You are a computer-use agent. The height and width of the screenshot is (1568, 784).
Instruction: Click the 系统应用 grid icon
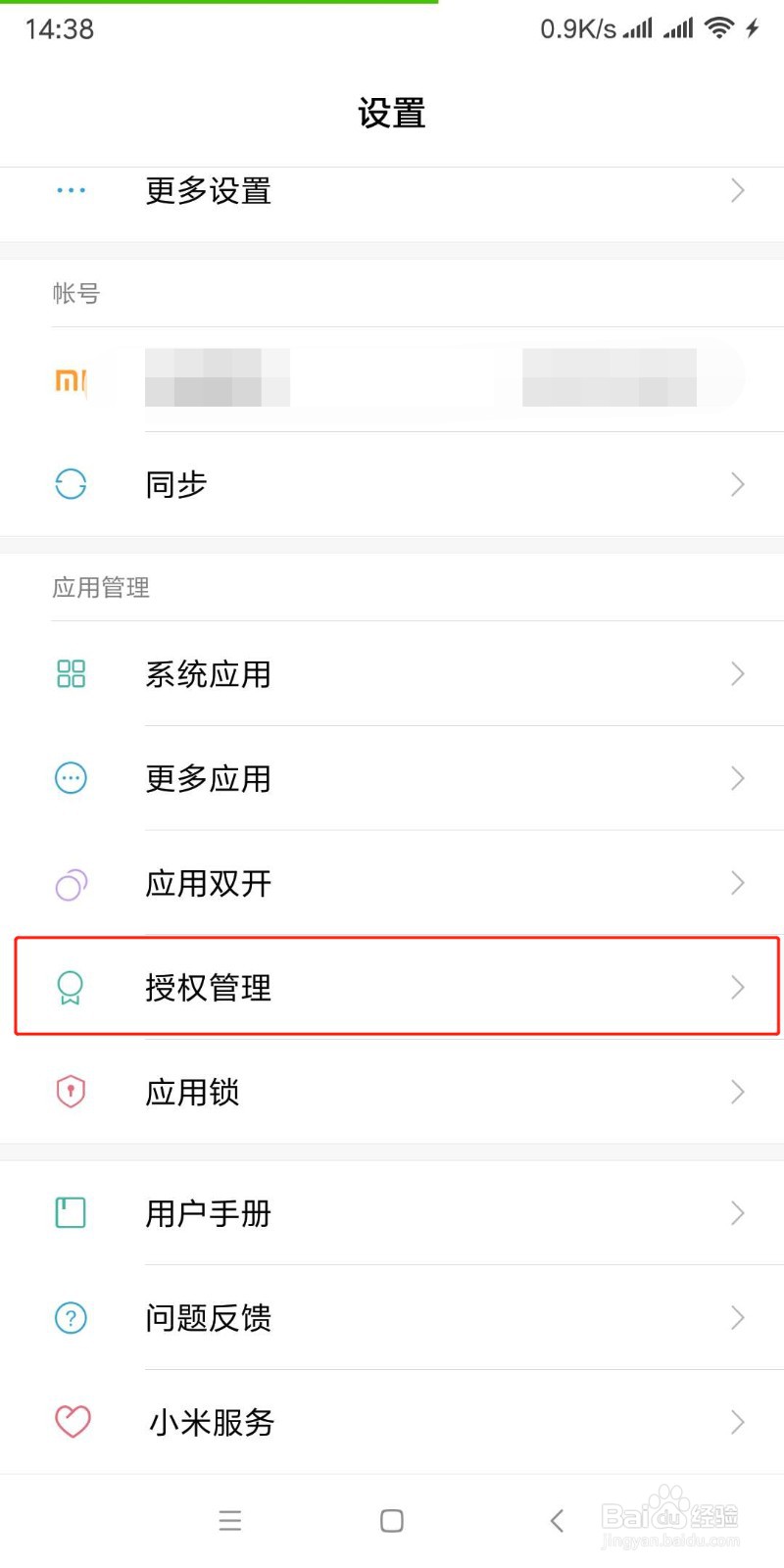pos(70,673)
